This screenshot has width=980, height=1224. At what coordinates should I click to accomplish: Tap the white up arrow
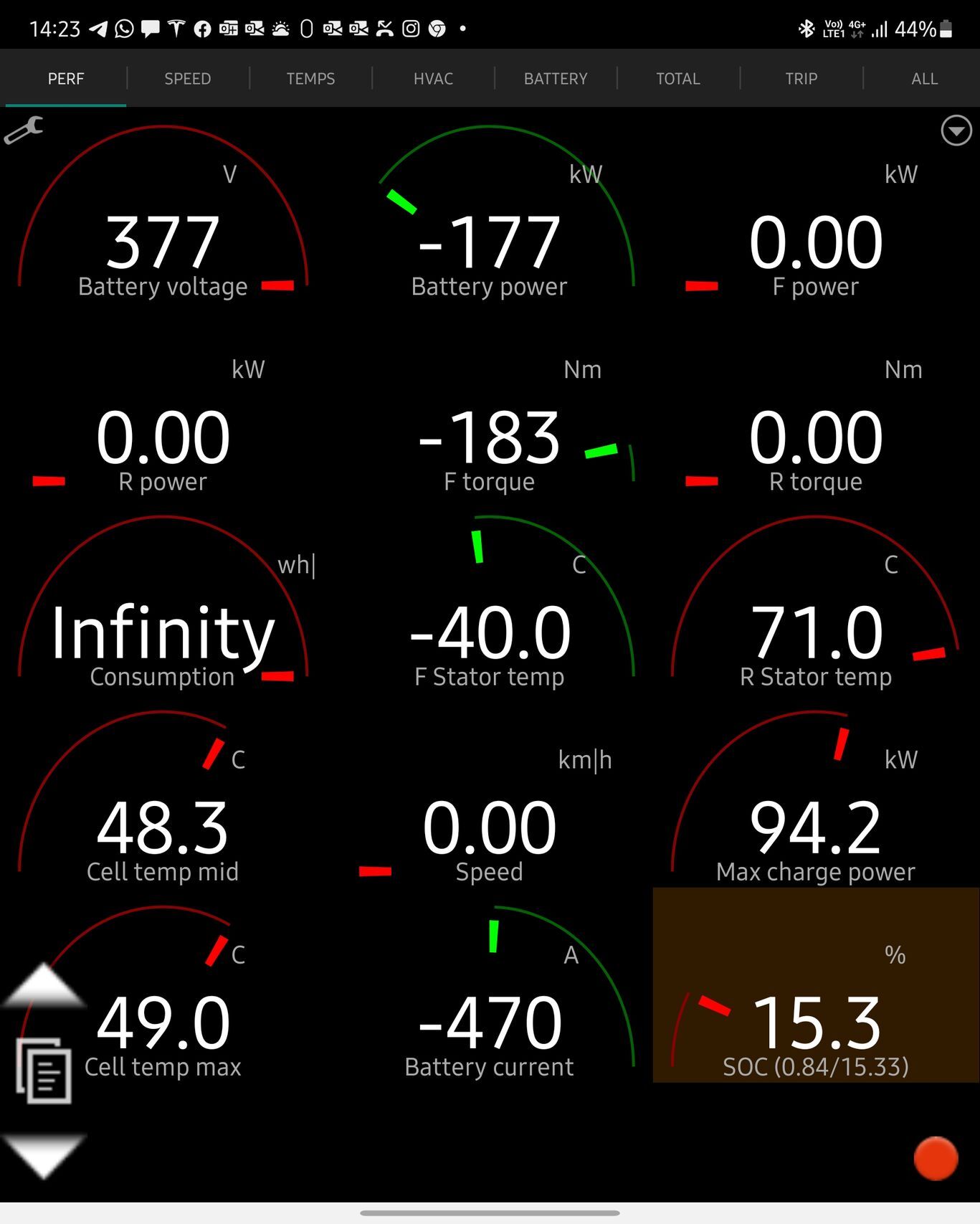coord(44,987)
